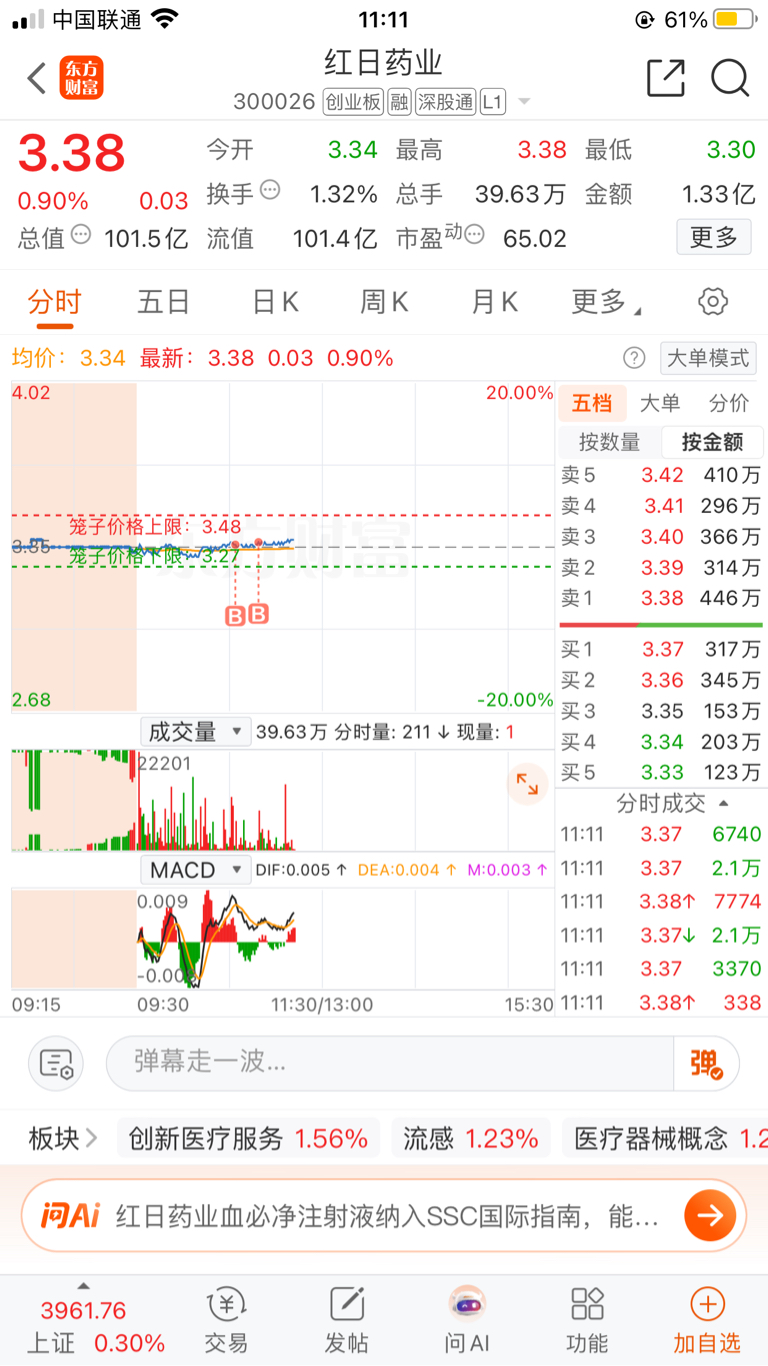The width and height of the screenshot is (768, 1366).
Task: Select the 周K chart tab
Action: click(385, 302)
